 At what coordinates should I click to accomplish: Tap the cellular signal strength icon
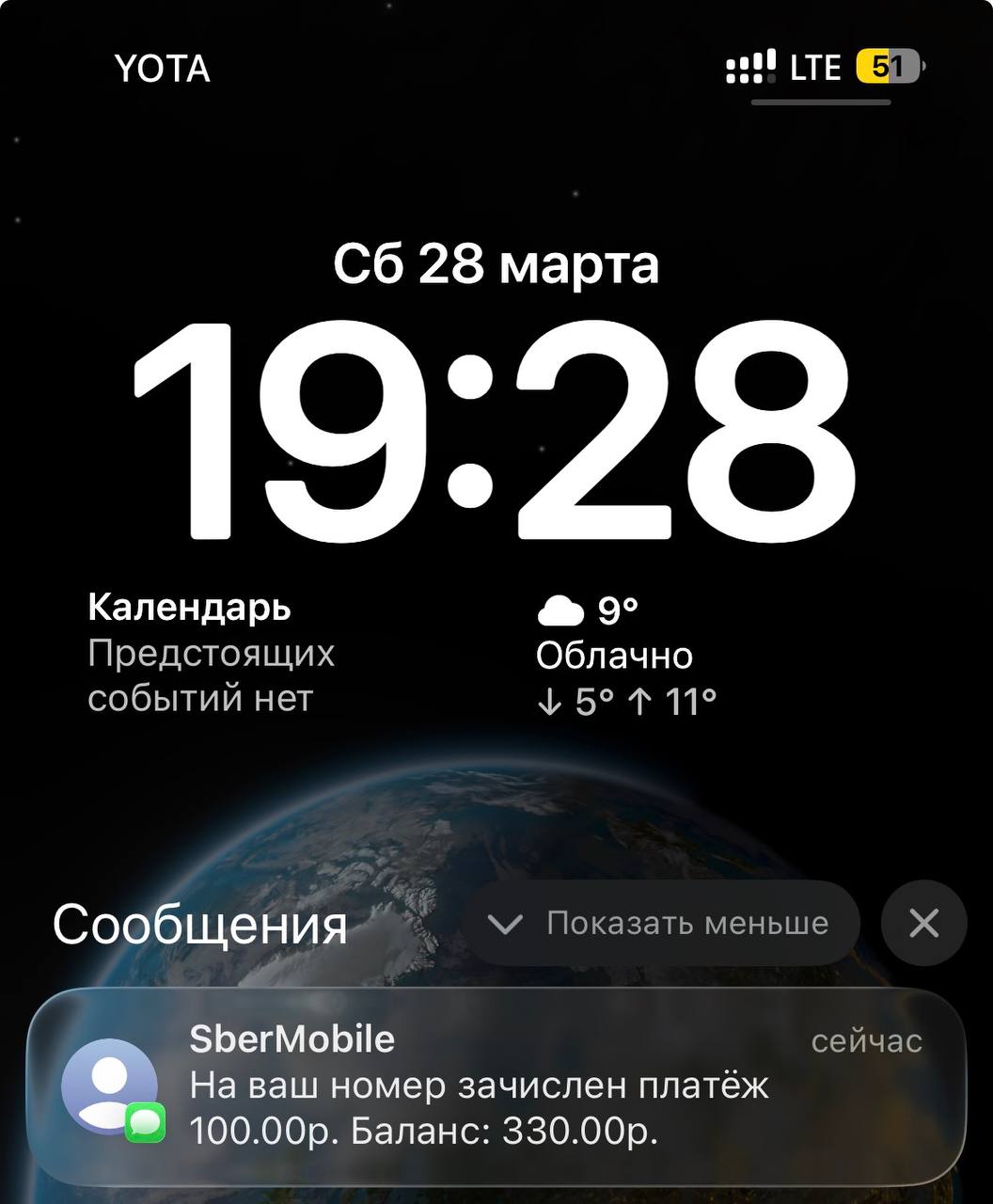tap(749, 67)
